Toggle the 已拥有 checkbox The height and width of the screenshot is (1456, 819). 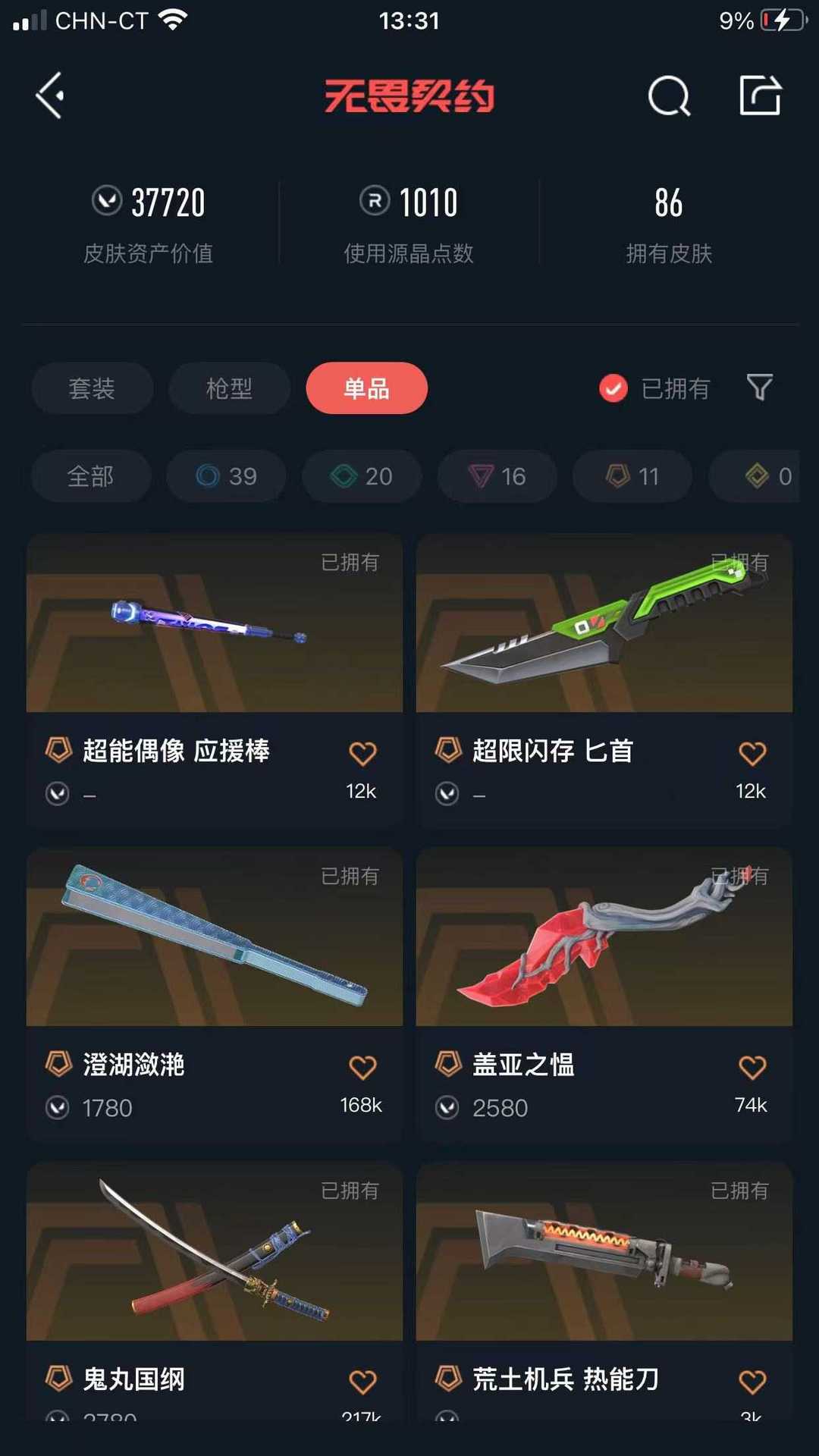613,388
